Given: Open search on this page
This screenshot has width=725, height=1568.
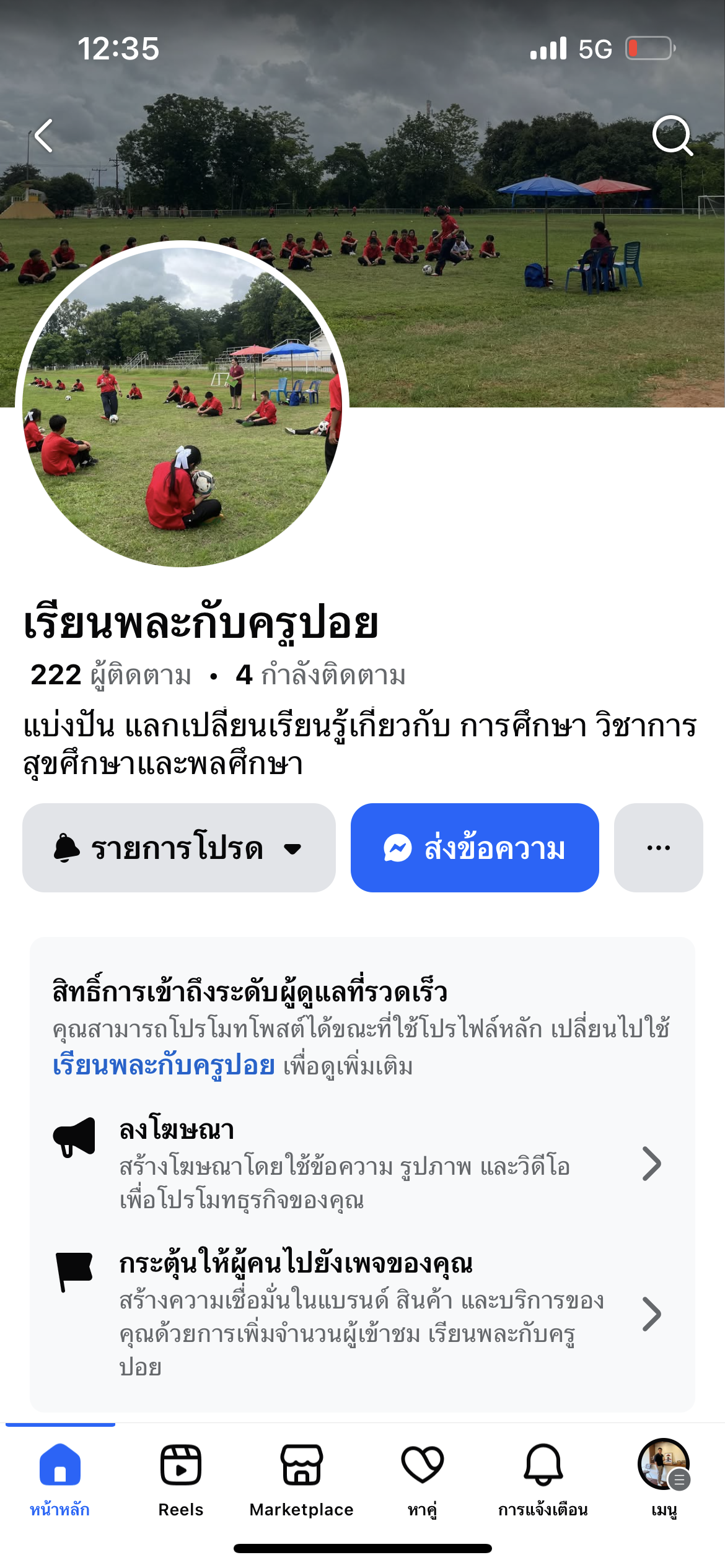Looking at the screenshot, I should [x=672, y=135].
